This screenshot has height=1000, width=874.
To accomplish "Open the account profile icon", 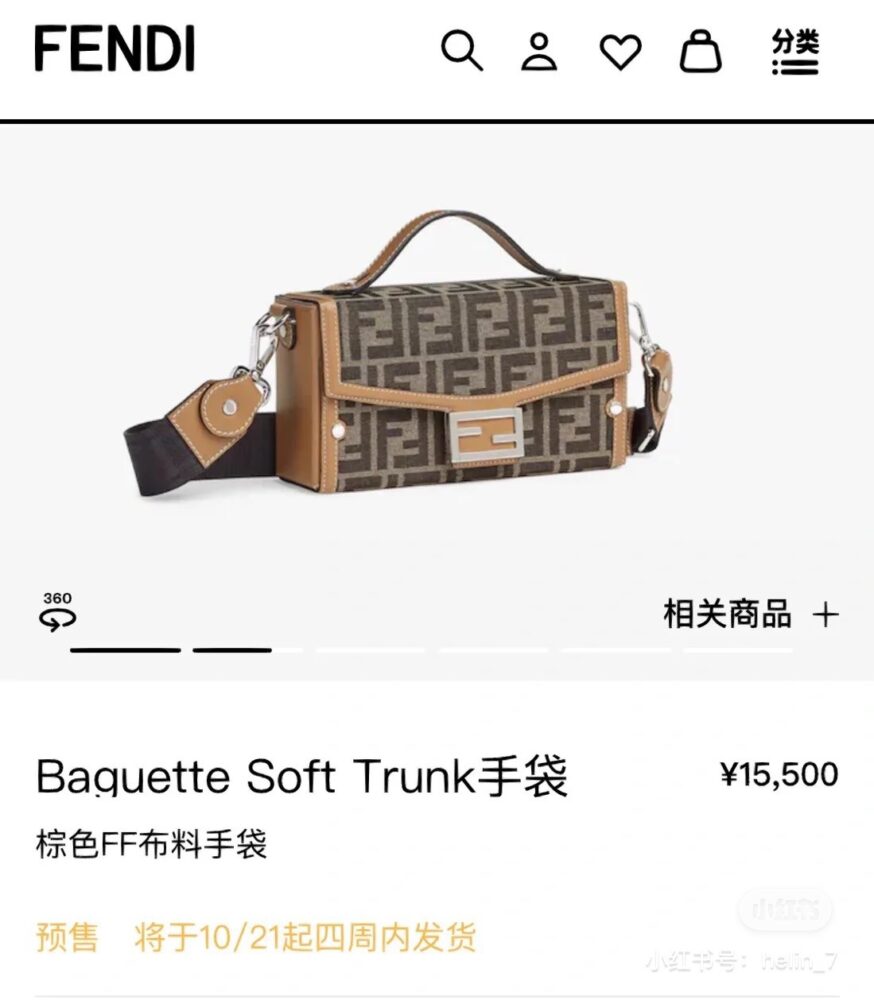I will click(539, 51).
